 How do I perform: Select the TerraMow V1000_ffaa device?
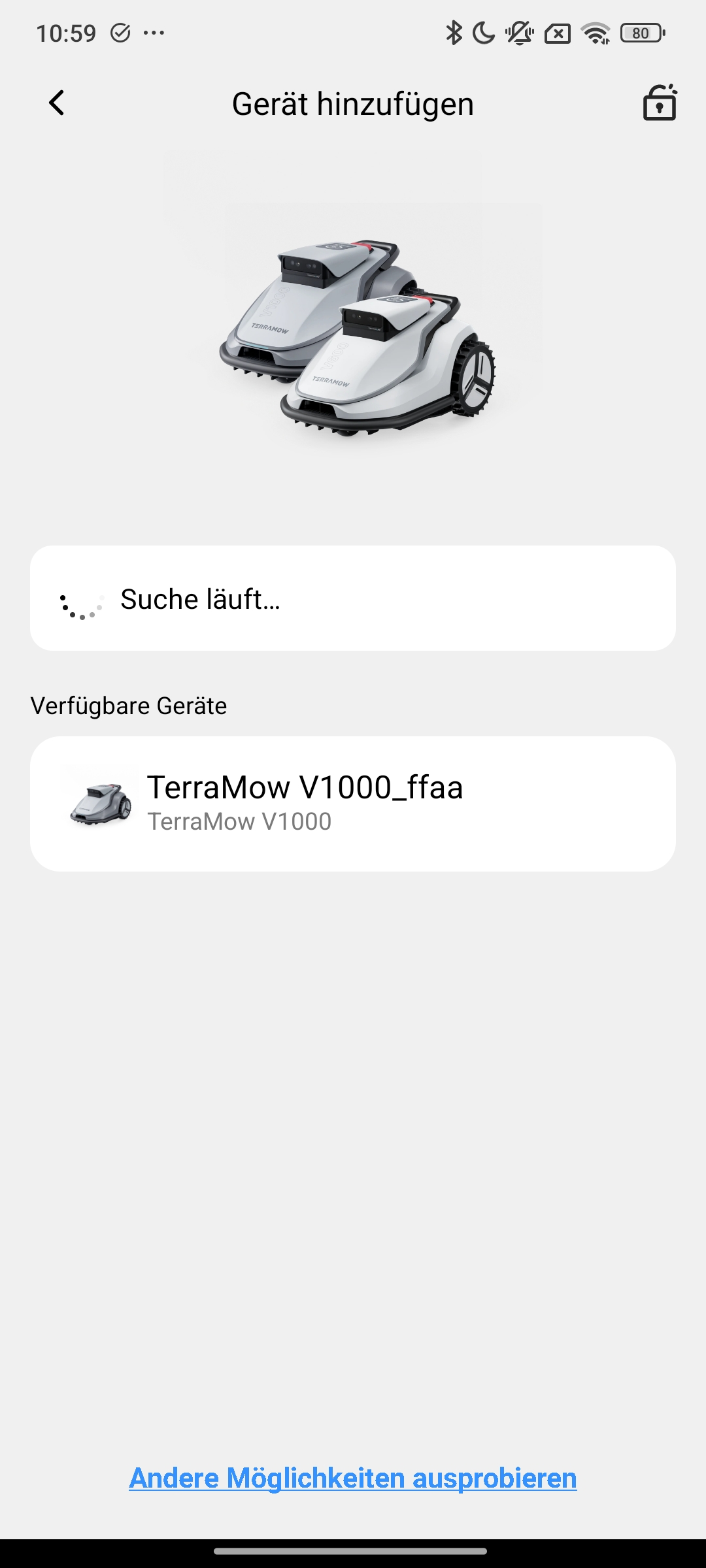pyautogui.click(x=353, y=803)
